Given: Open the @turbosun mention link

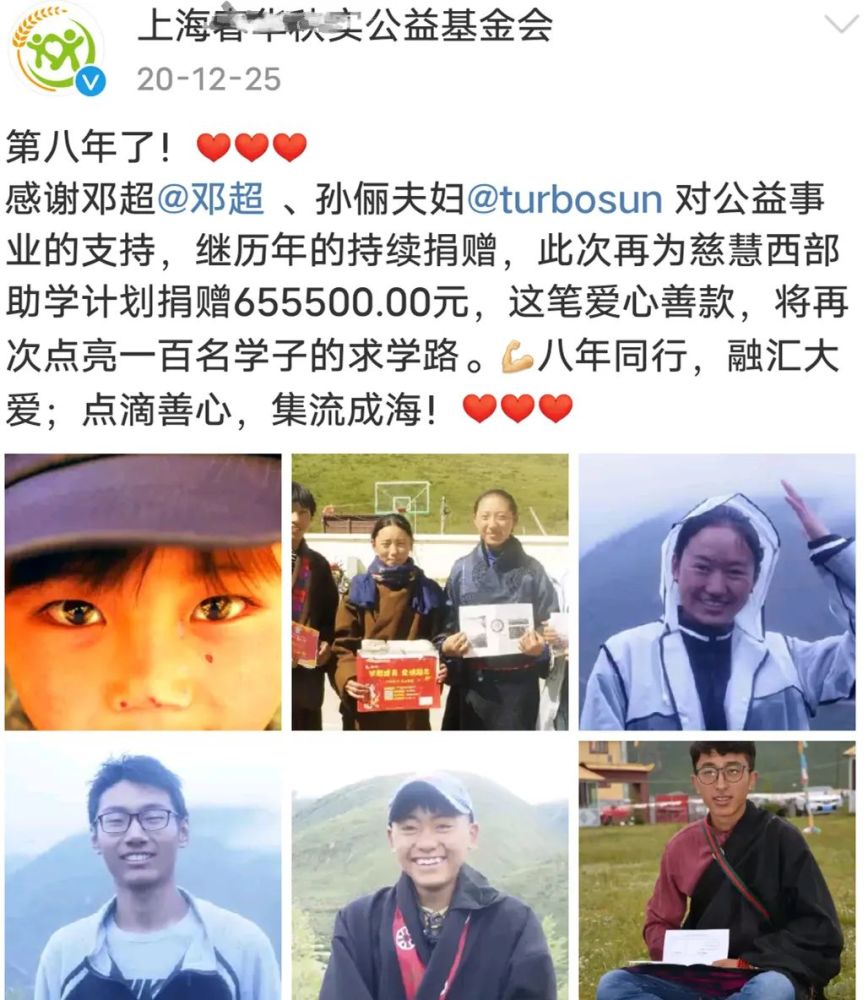Looking at the screenshot, I should point(565,199).
